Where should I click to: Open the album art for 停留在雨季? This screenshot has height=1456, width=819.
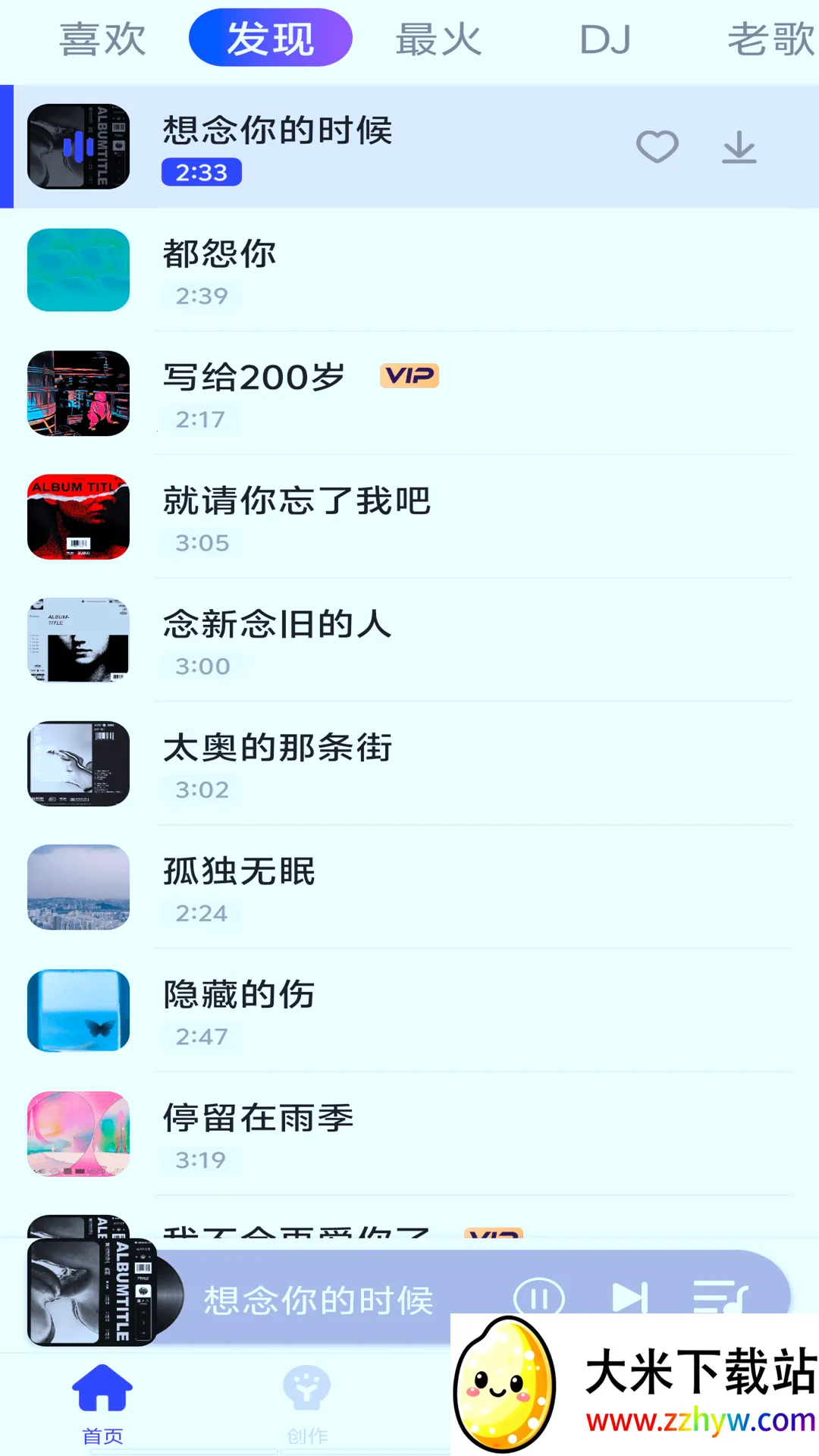[x=78, y=1134]
